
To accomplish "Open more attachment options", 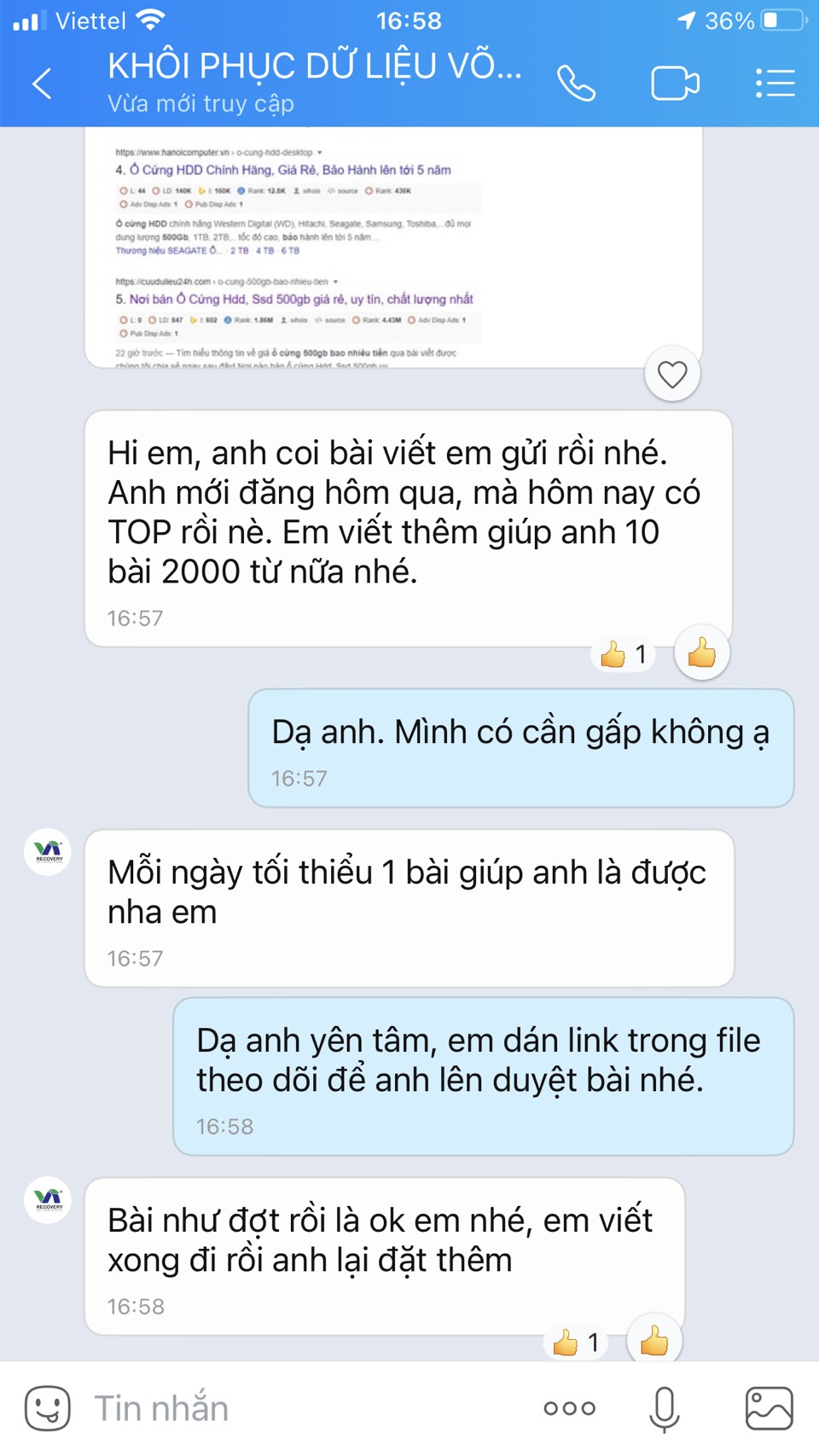I will click(x=570, y=1408).
